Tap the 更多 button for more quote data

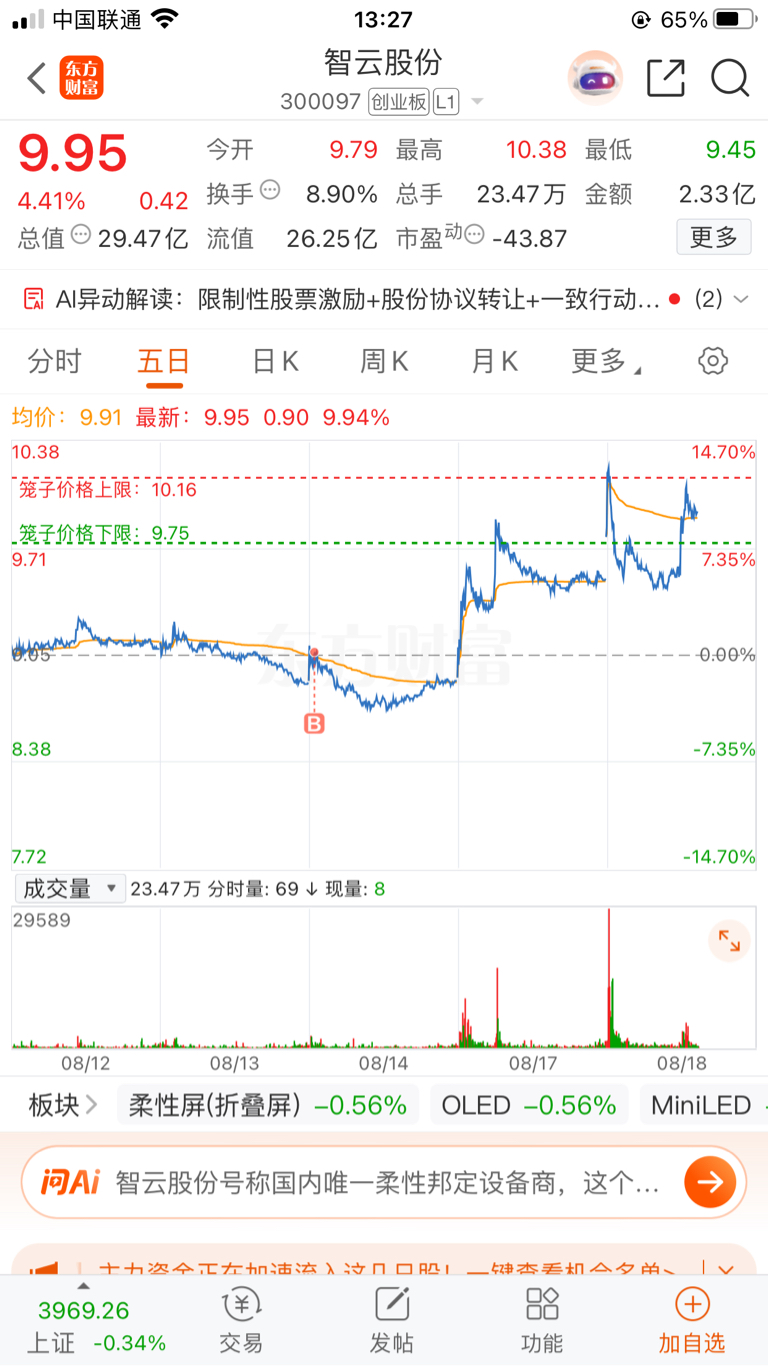[714, 238]
